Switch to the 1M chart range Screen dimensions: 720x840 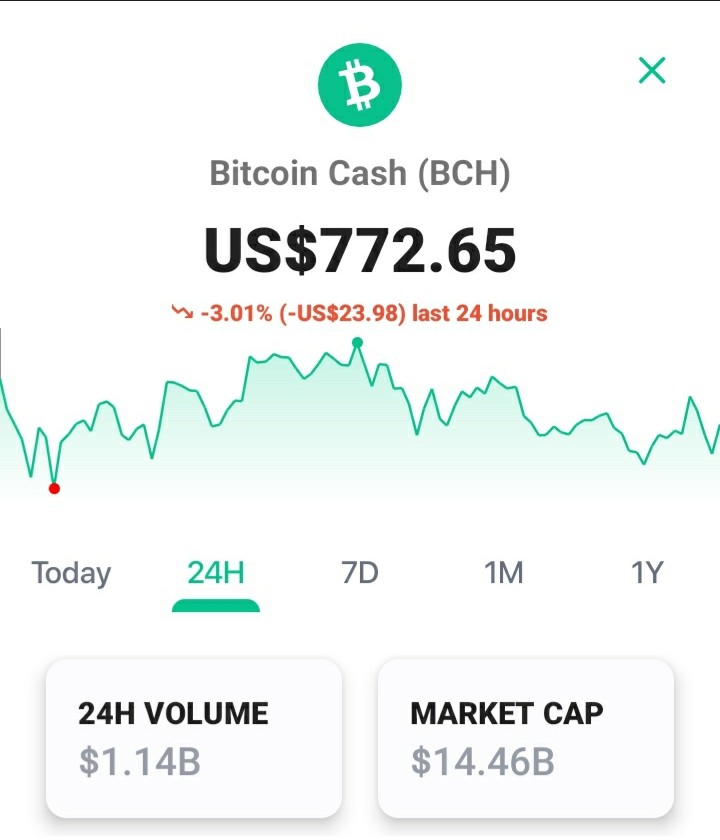tap(504, 572)
